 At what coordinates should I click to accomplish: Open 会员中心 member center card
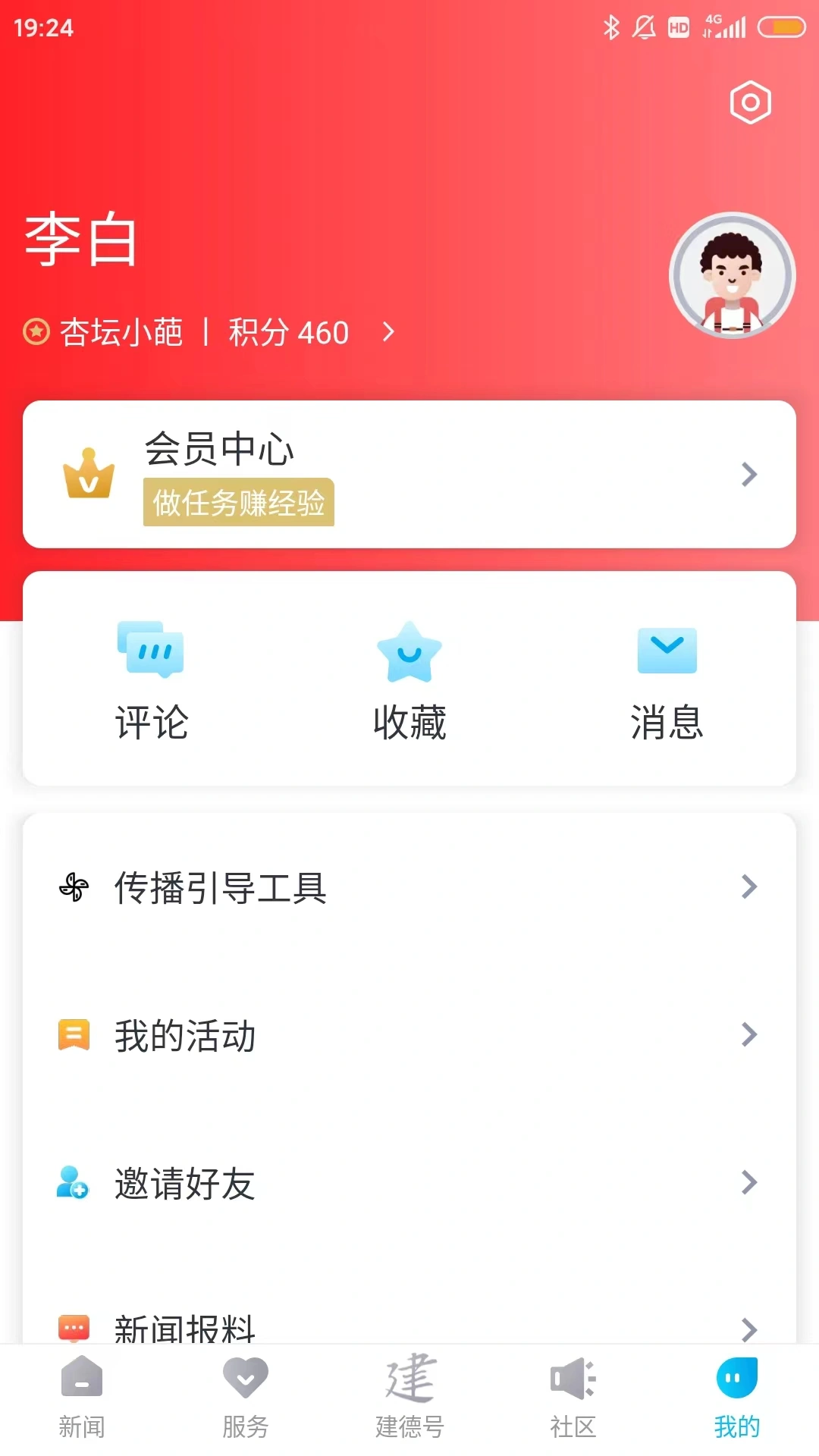pos(409,474)
